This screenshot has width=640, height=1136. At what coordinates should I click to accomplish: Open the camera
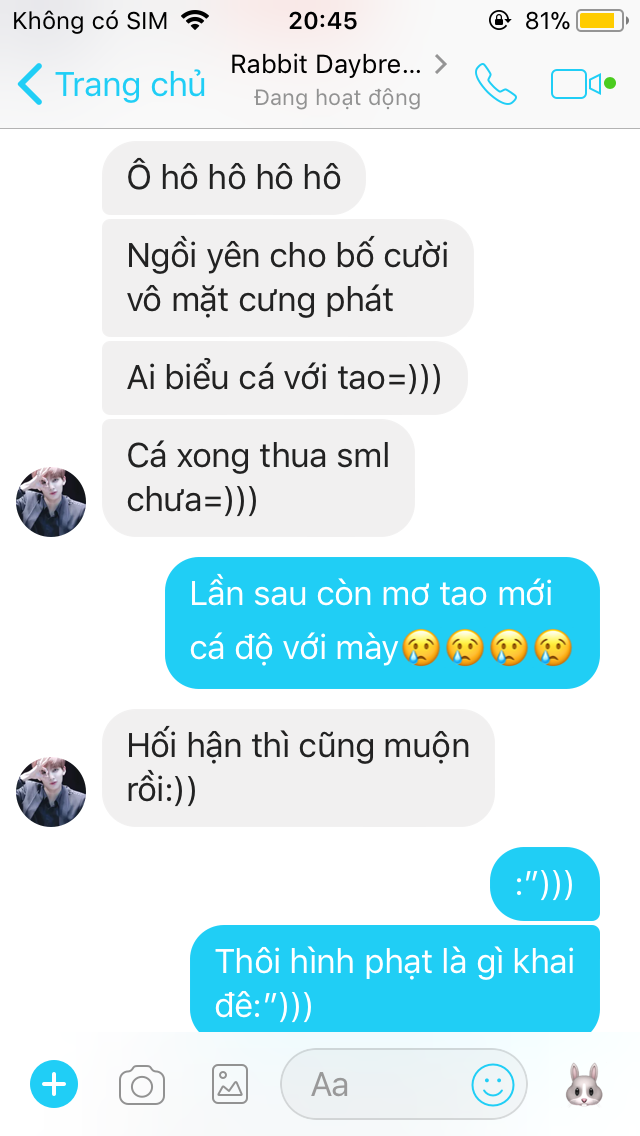point(142,1084)
